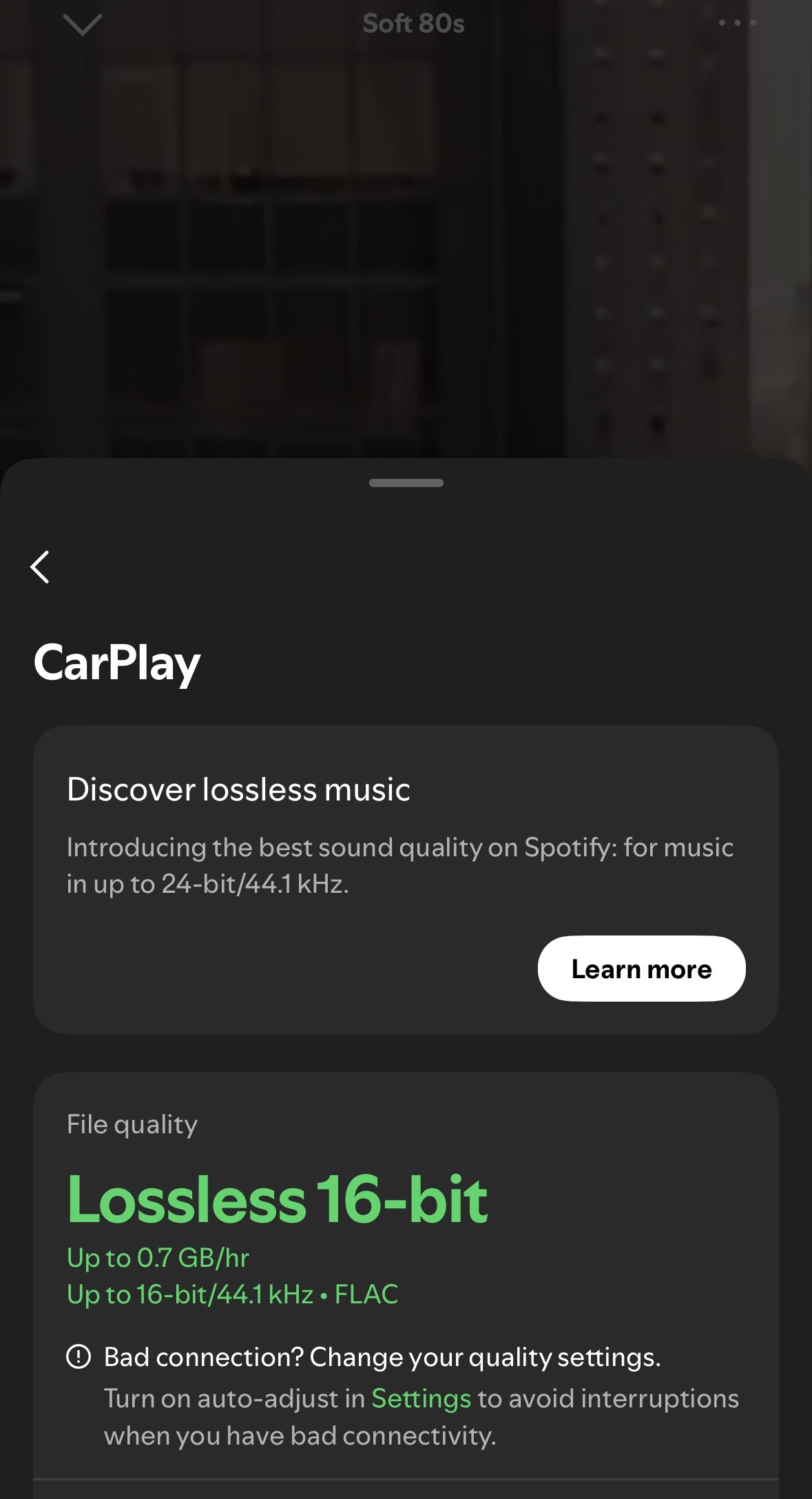This screenshot has height=1499, width=812.
Task: Open the three-dot overflow menu
Action: (x=737, y=23)
